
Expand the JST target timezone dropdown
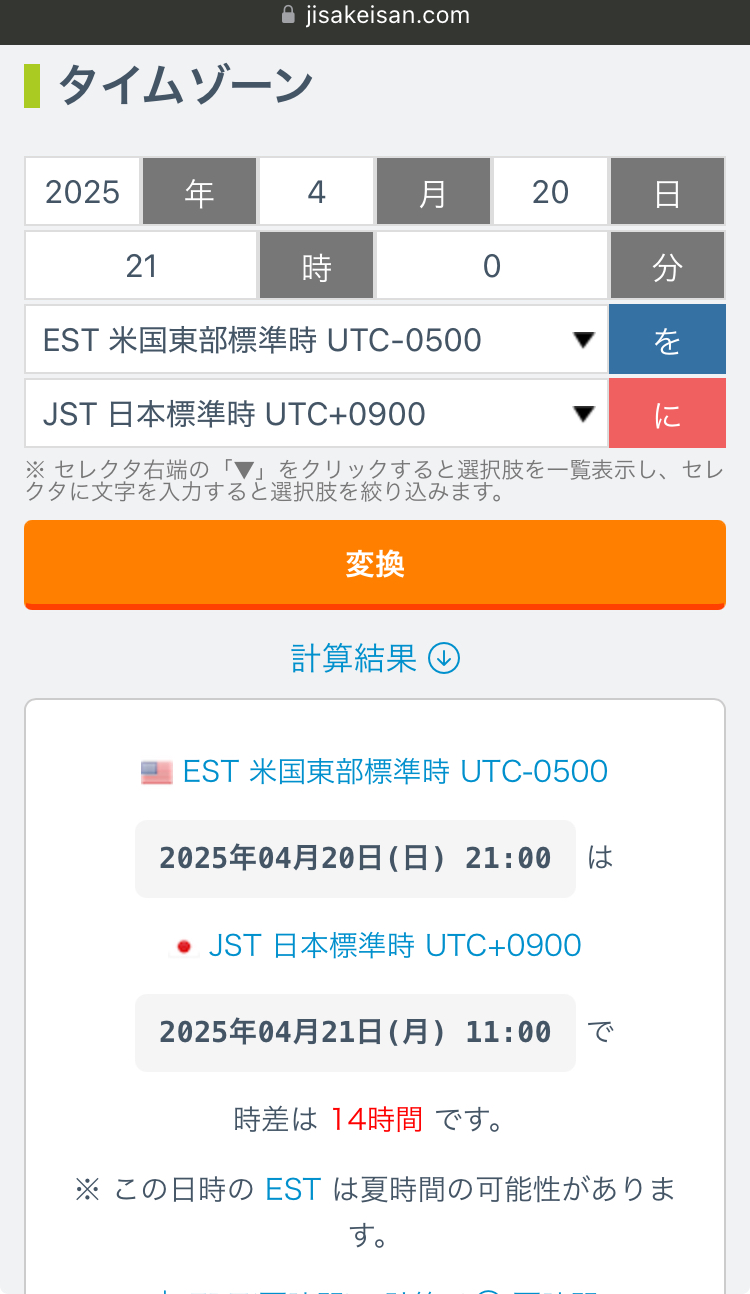[x=316, y=413]
